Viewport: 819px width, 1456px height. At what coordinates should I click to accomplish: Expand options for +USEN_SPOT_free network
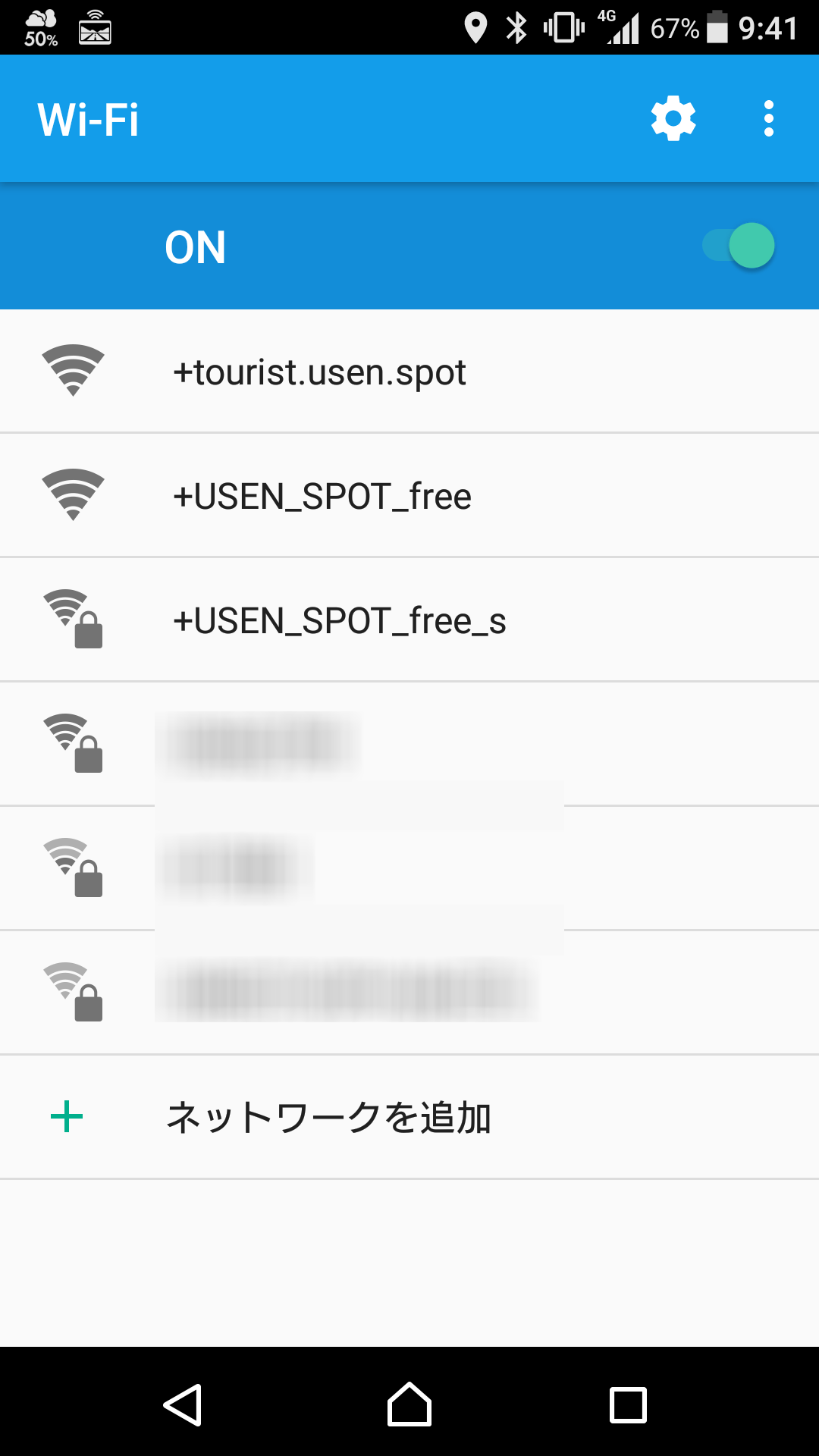[x=322, y=495]
